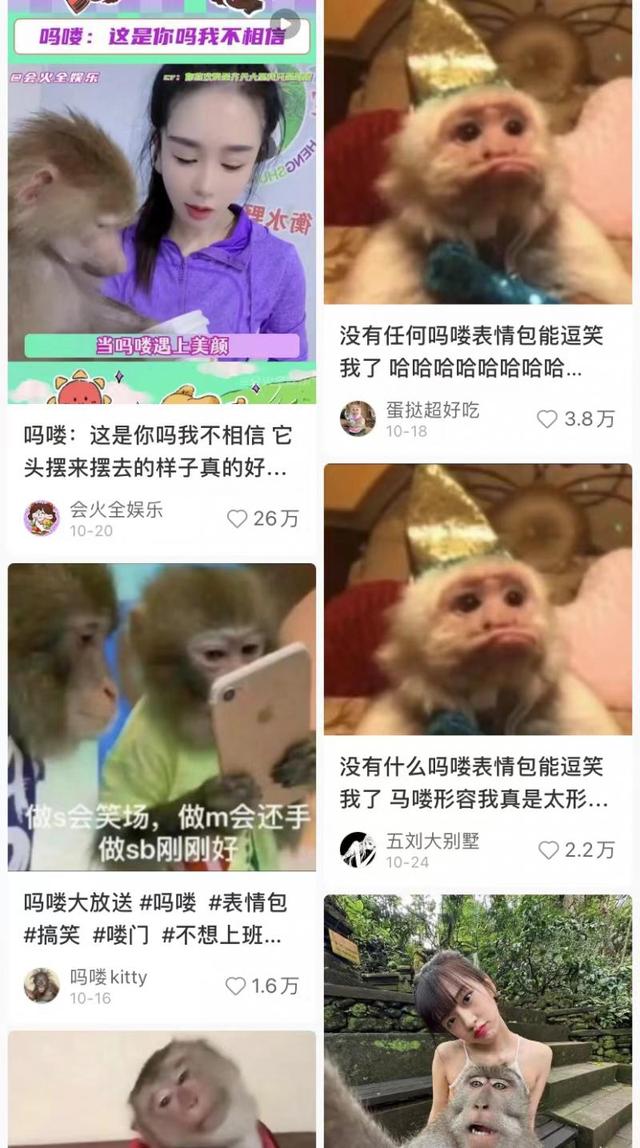Open 会火全娱乐's profile avatar
Viewport: 640px width, 1148px height.
(x=41, y=518)
